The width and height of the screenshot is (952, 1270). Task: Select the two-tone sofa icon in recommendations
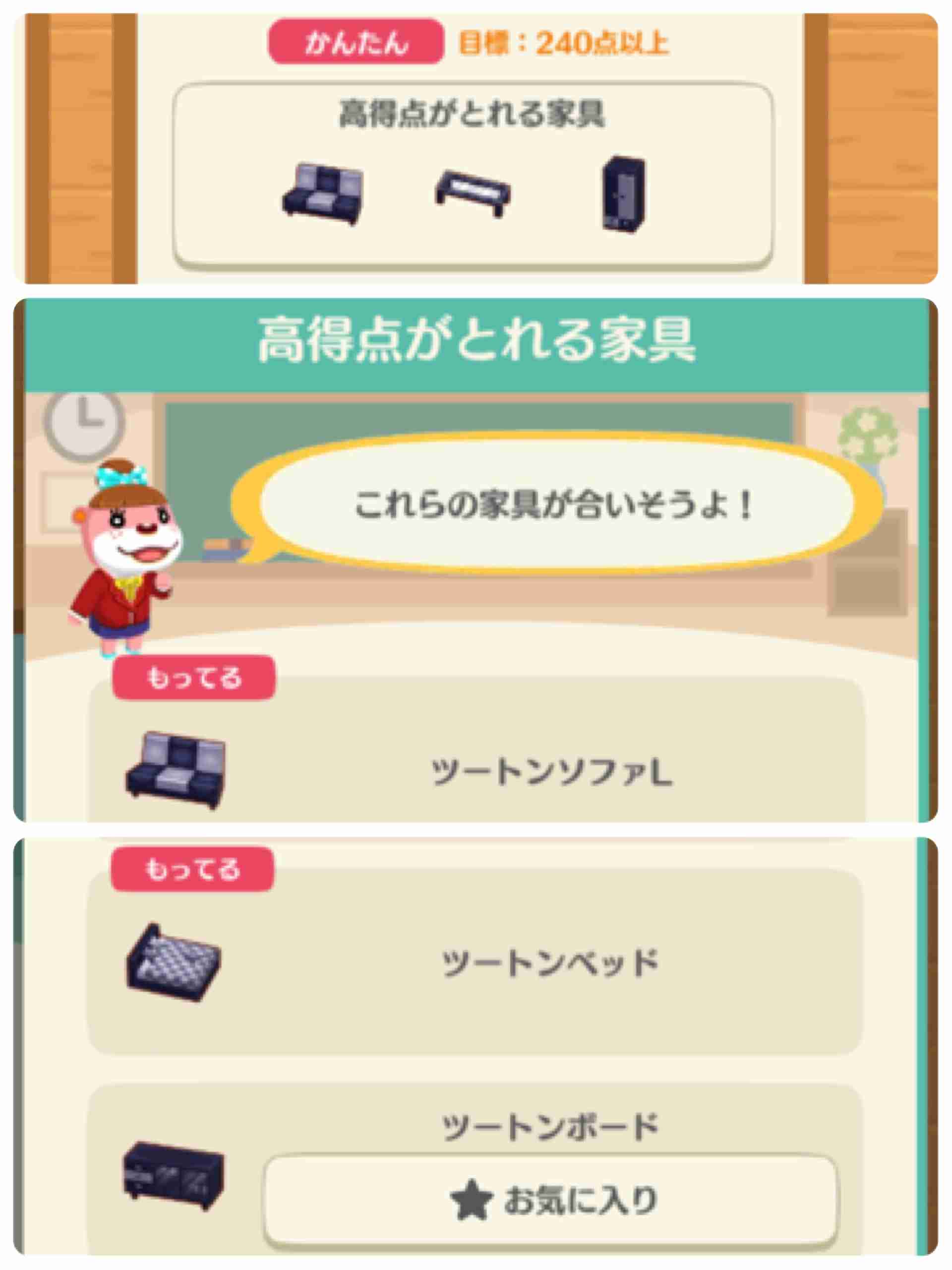pos(321,192)
